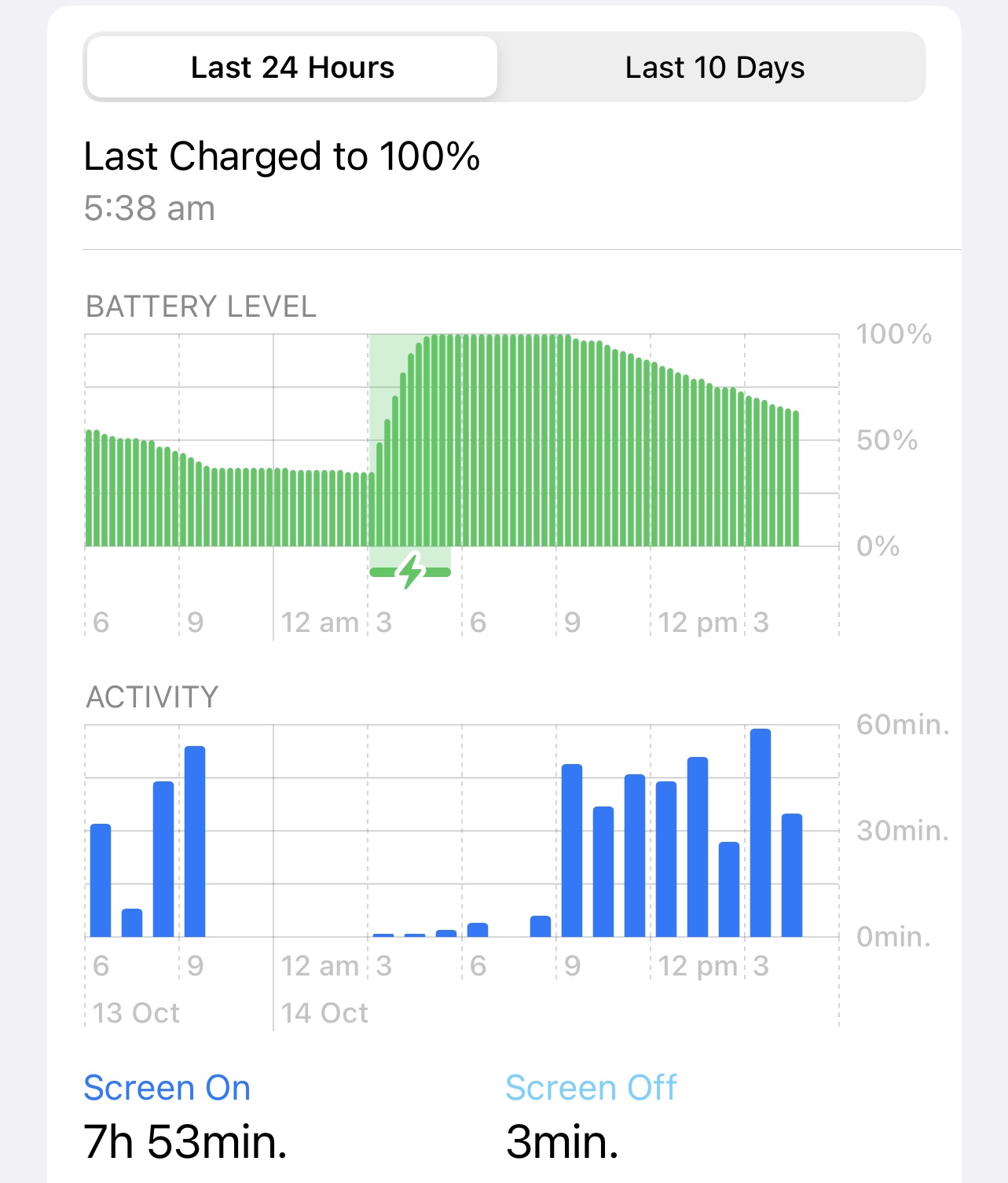The width and height of the screenshot is (1008, 1183).
Task: Switch to the Last 10 Days tab
Action: (x=713, y=68)
